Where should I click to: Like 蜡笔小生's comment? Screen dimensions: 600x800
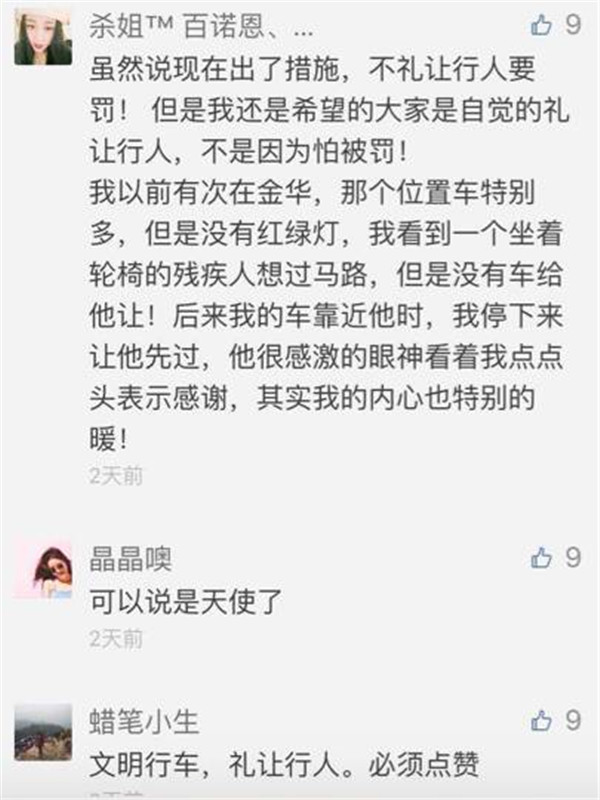point(541,720)
